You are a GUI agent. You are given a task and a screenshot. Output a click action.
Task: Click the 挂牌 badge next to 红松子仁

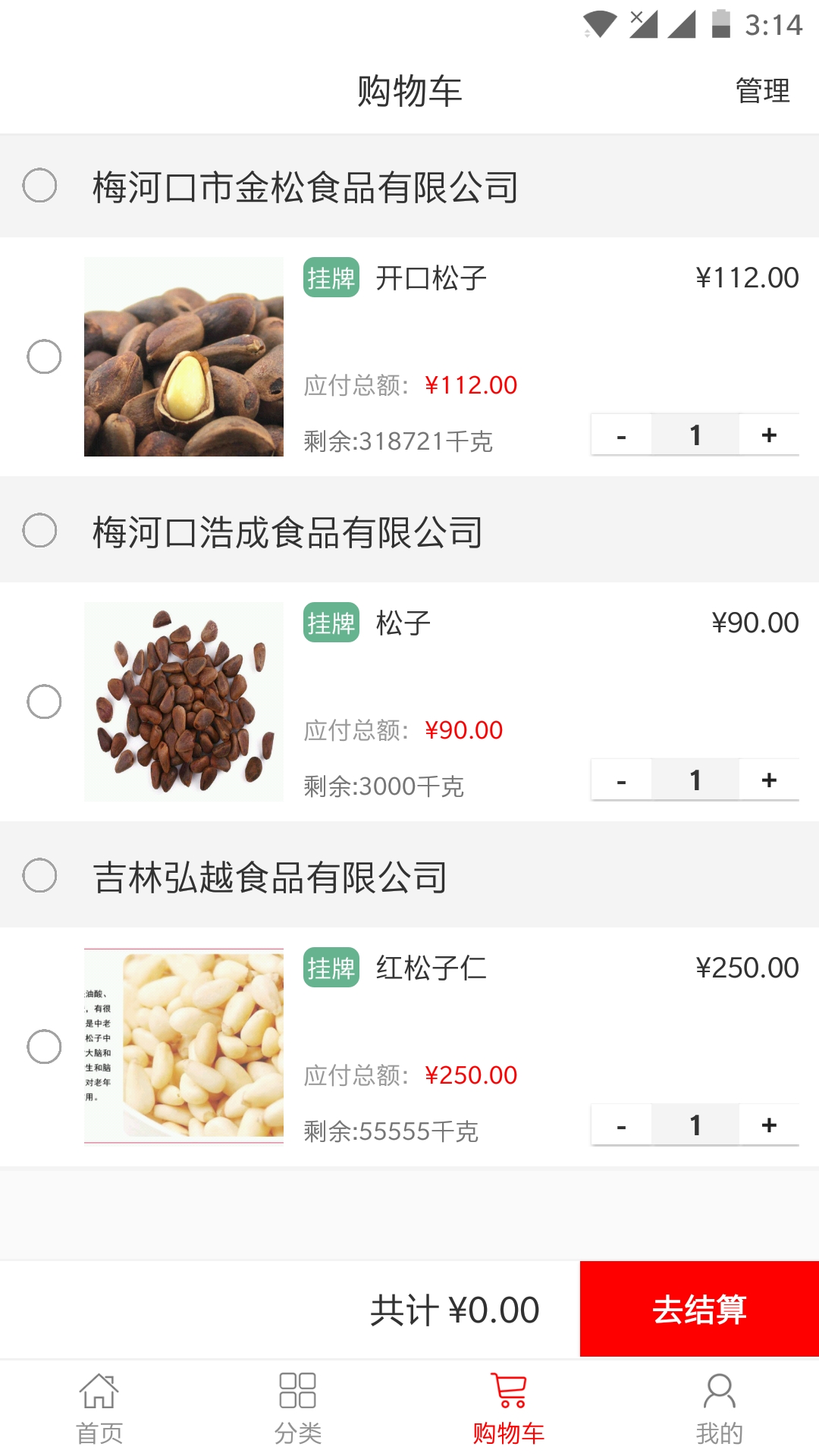point(331,968)
